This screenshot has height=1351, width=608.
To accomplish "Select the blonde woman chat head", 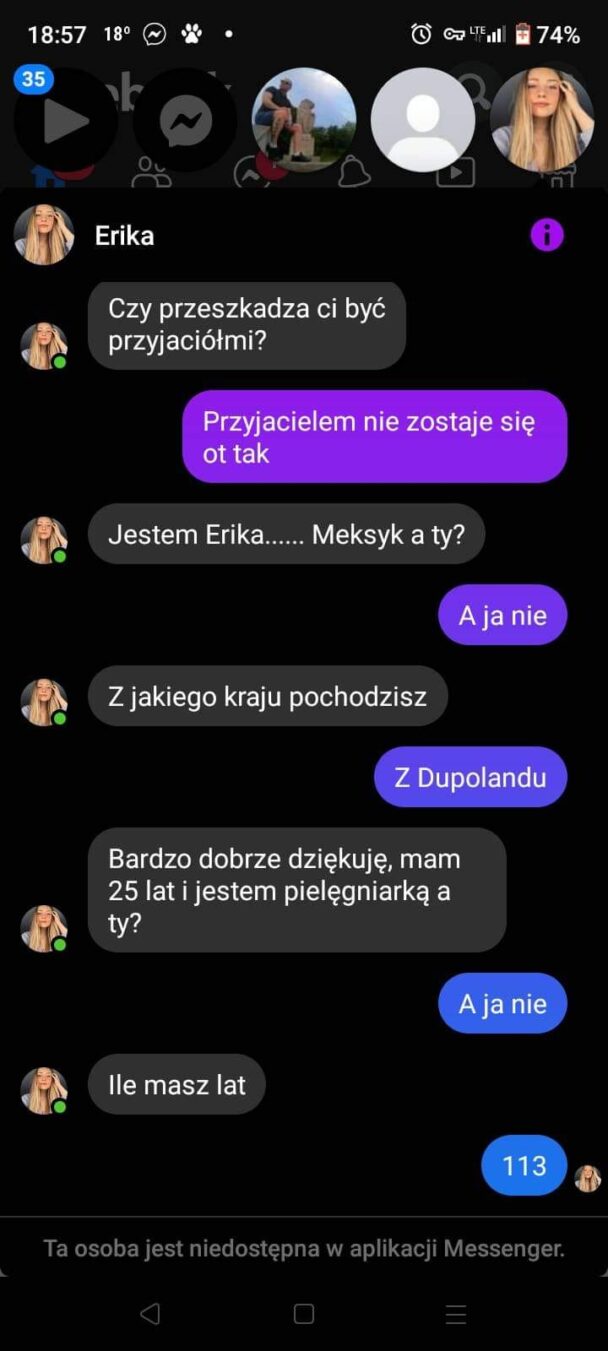I will click(542, 121).
